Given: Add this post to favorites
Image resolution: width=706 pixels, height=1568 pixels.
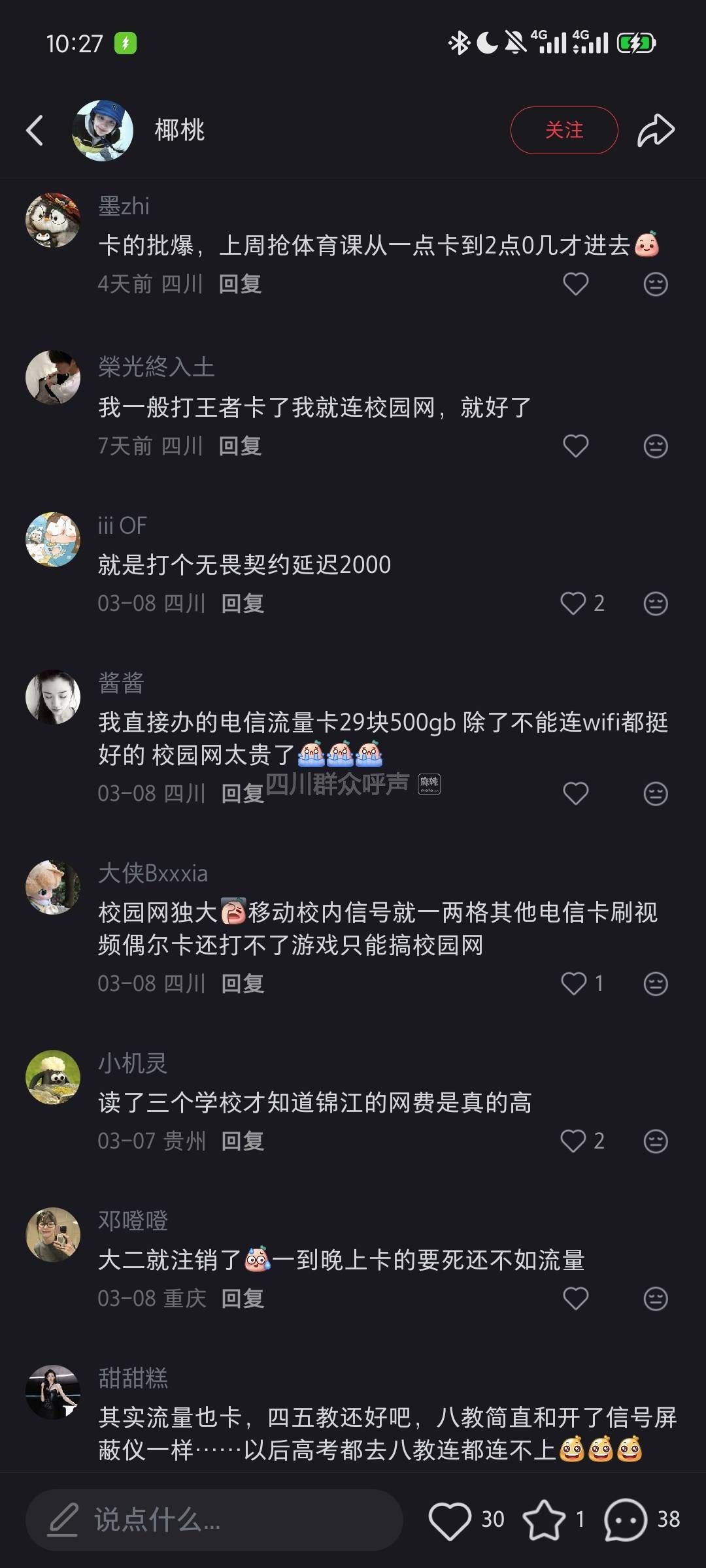Looking at the screenshot, I should (x=544, y=1520).
